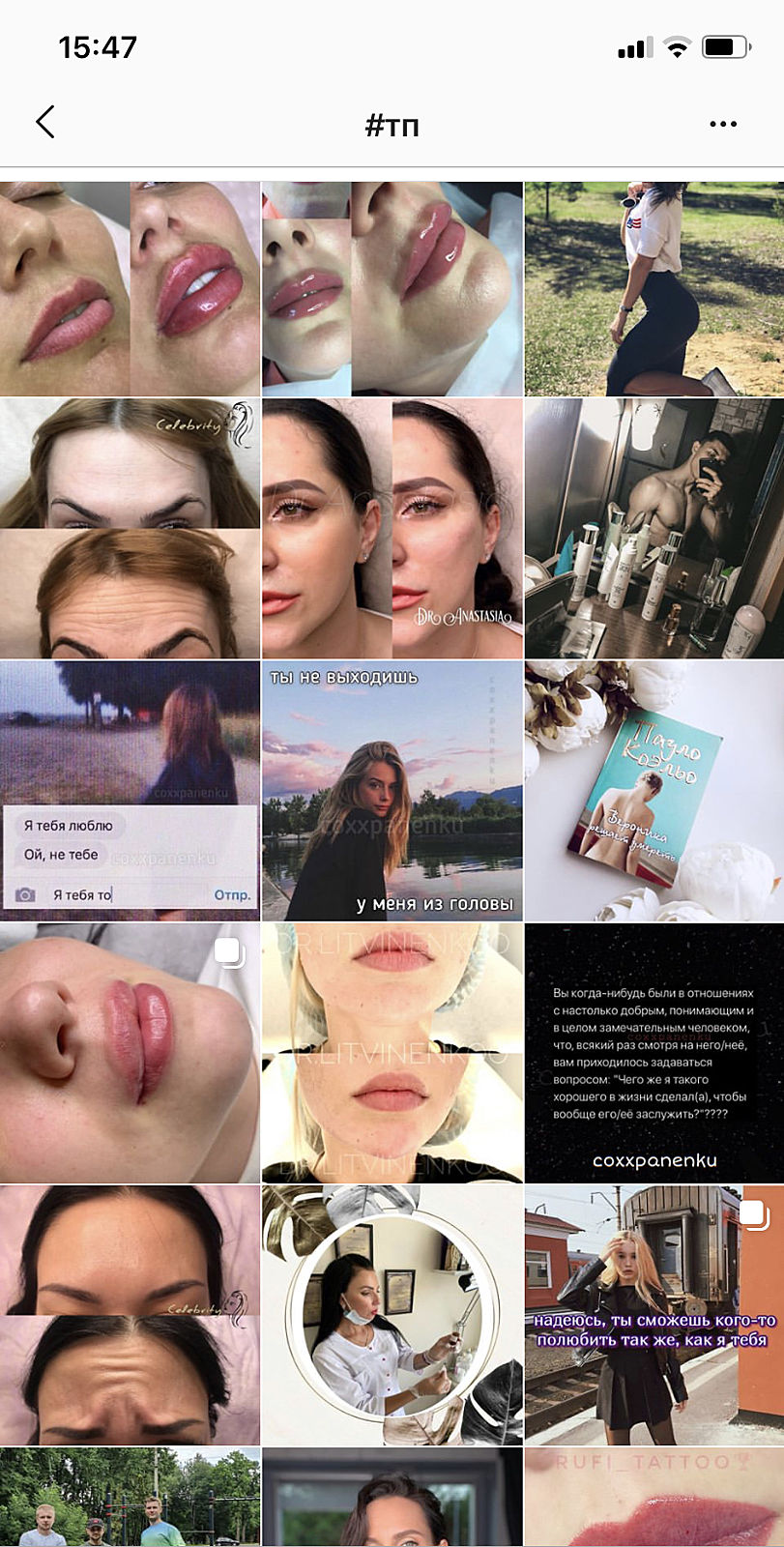Open the post with the 'Я тебя люблю' chat screenshot

[130, 791]
